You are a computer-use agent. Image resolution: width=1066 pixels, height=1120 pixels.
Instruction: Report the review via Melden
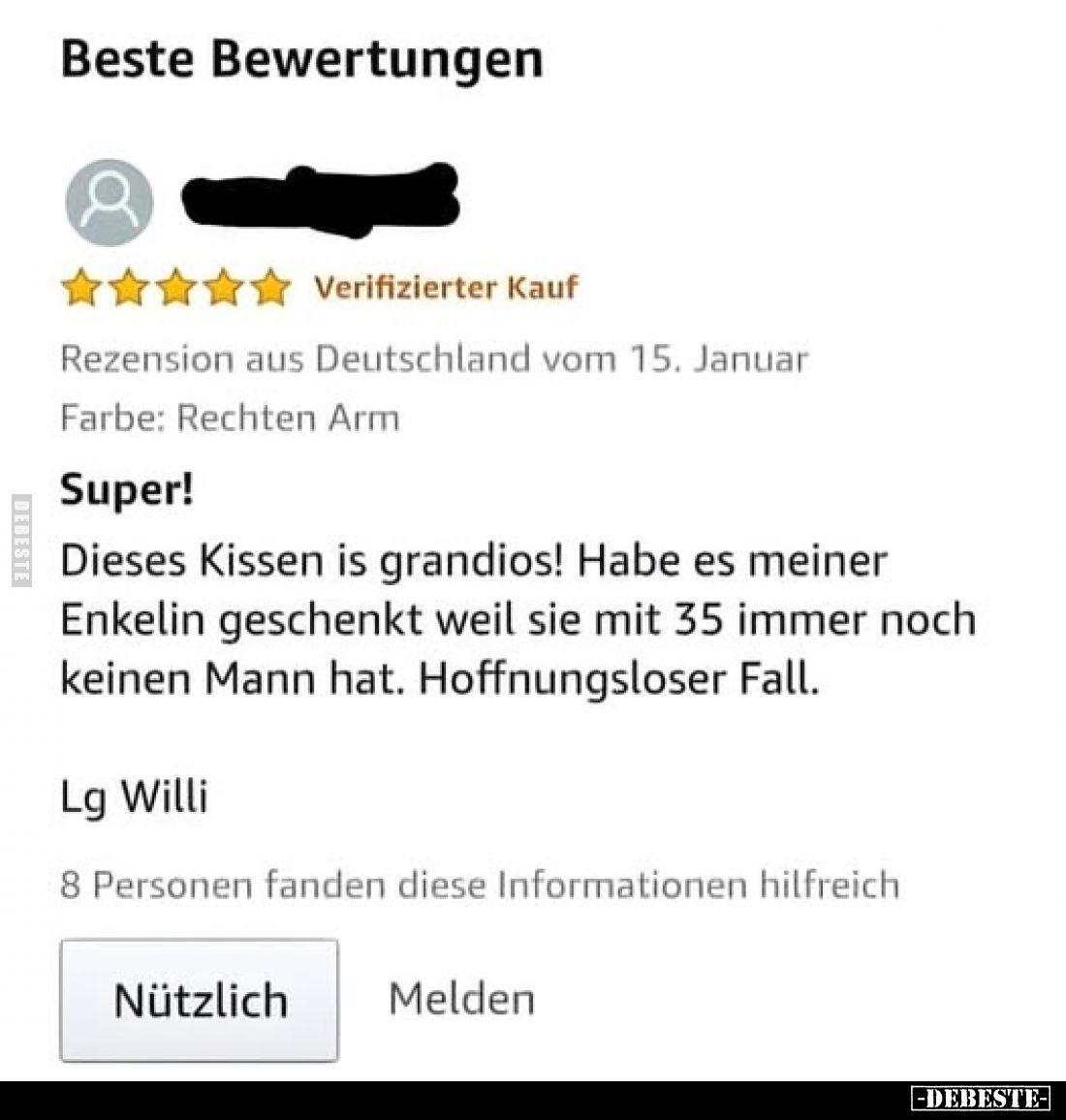pyautogui.click(x=461, y=998)
